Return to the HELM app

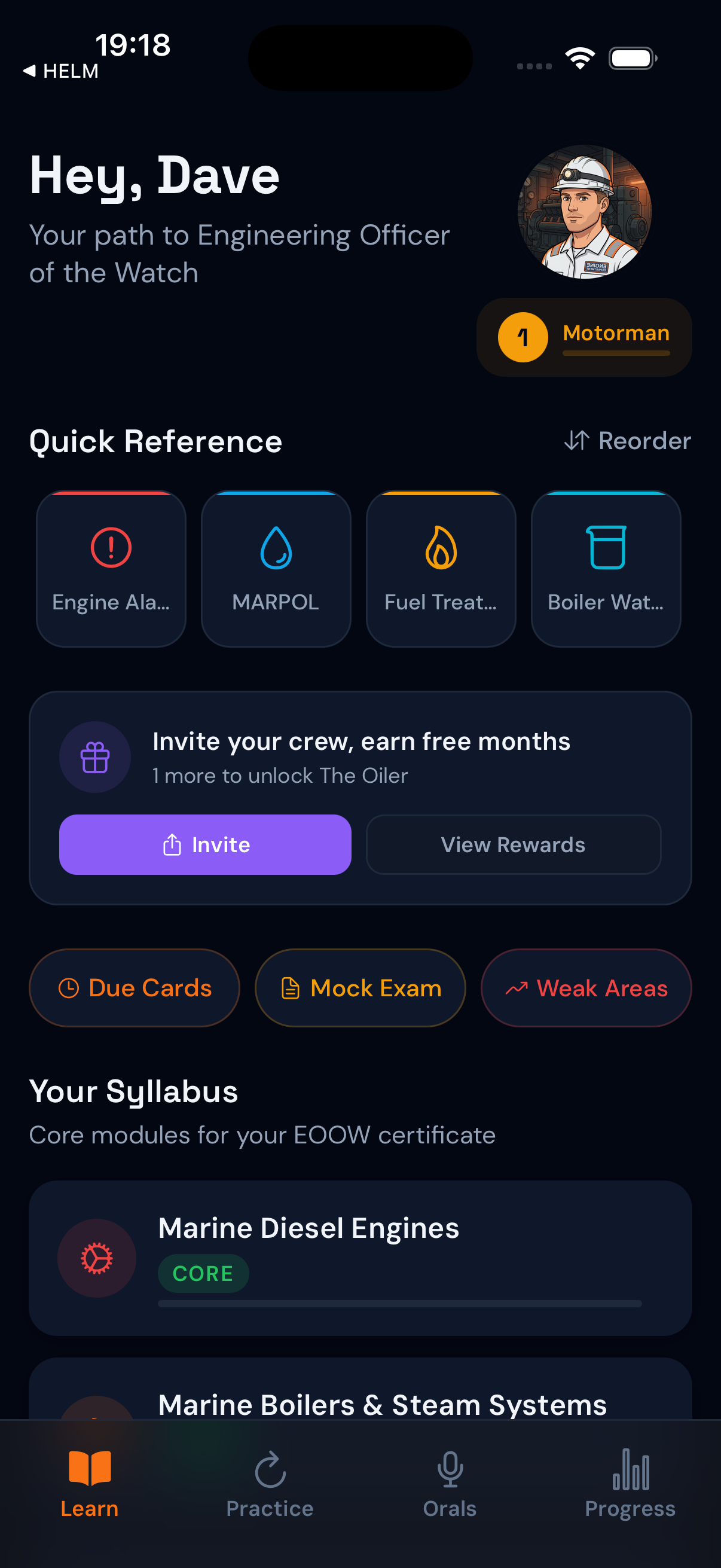coord(61,71)
